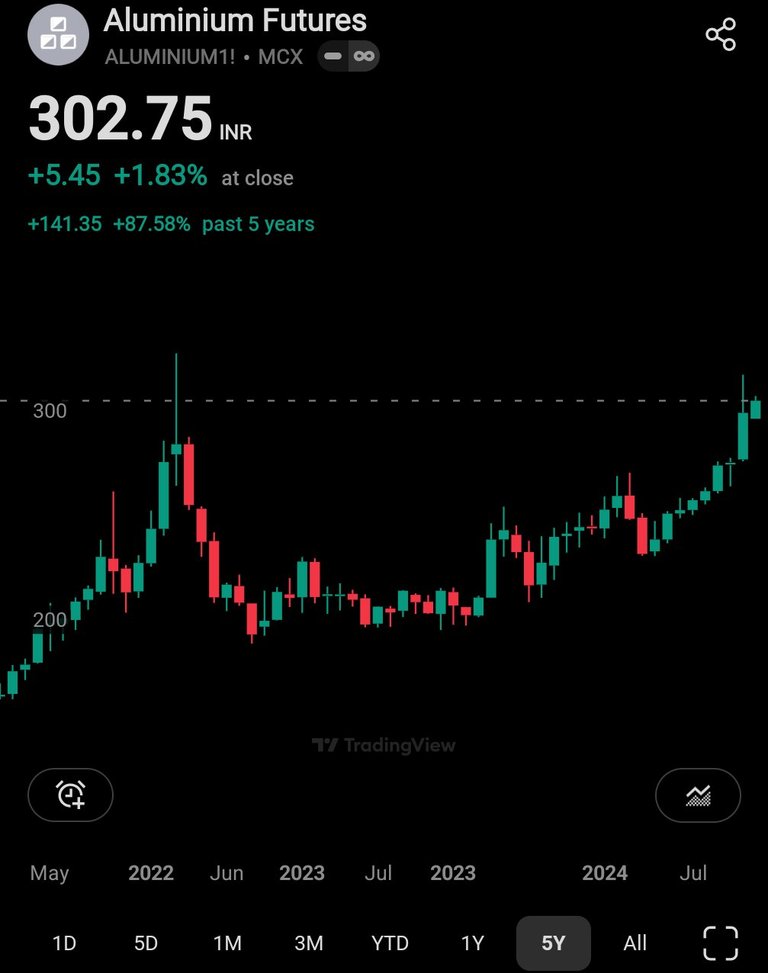The width and height of the screenshot is (768, 973).
Task: Open the Aluminium Futures symbol details
Action: click(x=235, y=20)
